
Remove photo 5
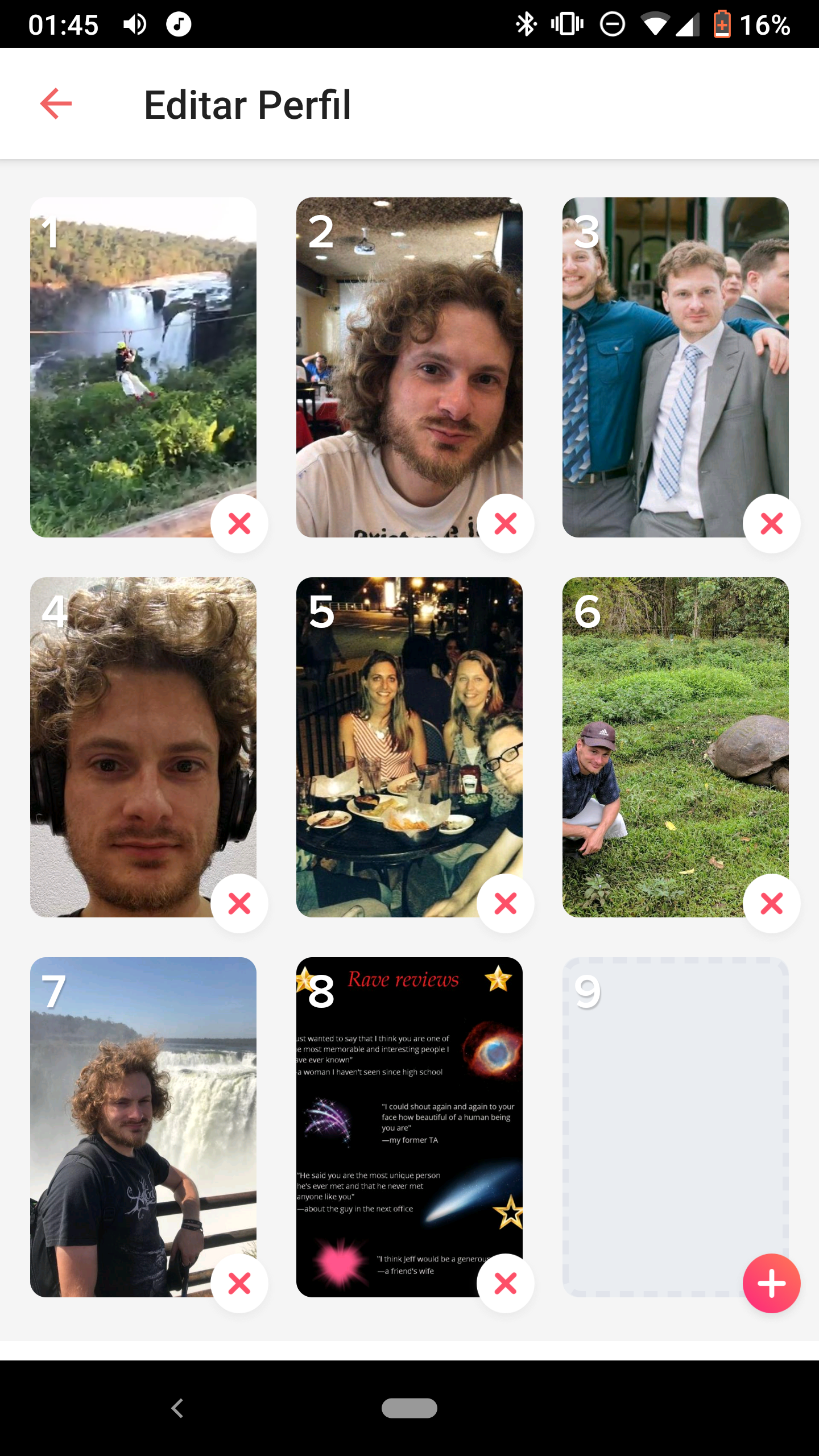(506, 903)
